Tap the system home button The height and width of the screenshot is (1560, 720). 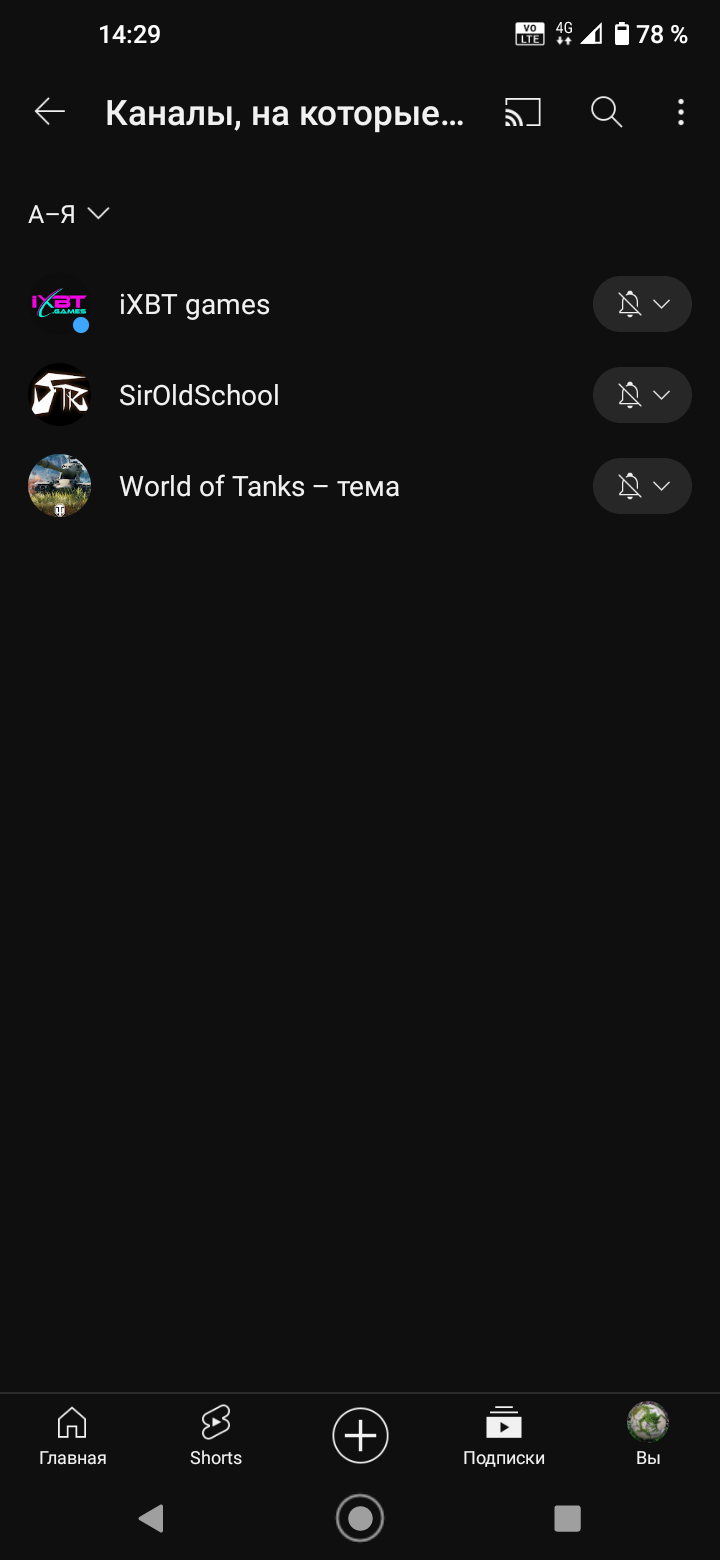pos(360,1519)
